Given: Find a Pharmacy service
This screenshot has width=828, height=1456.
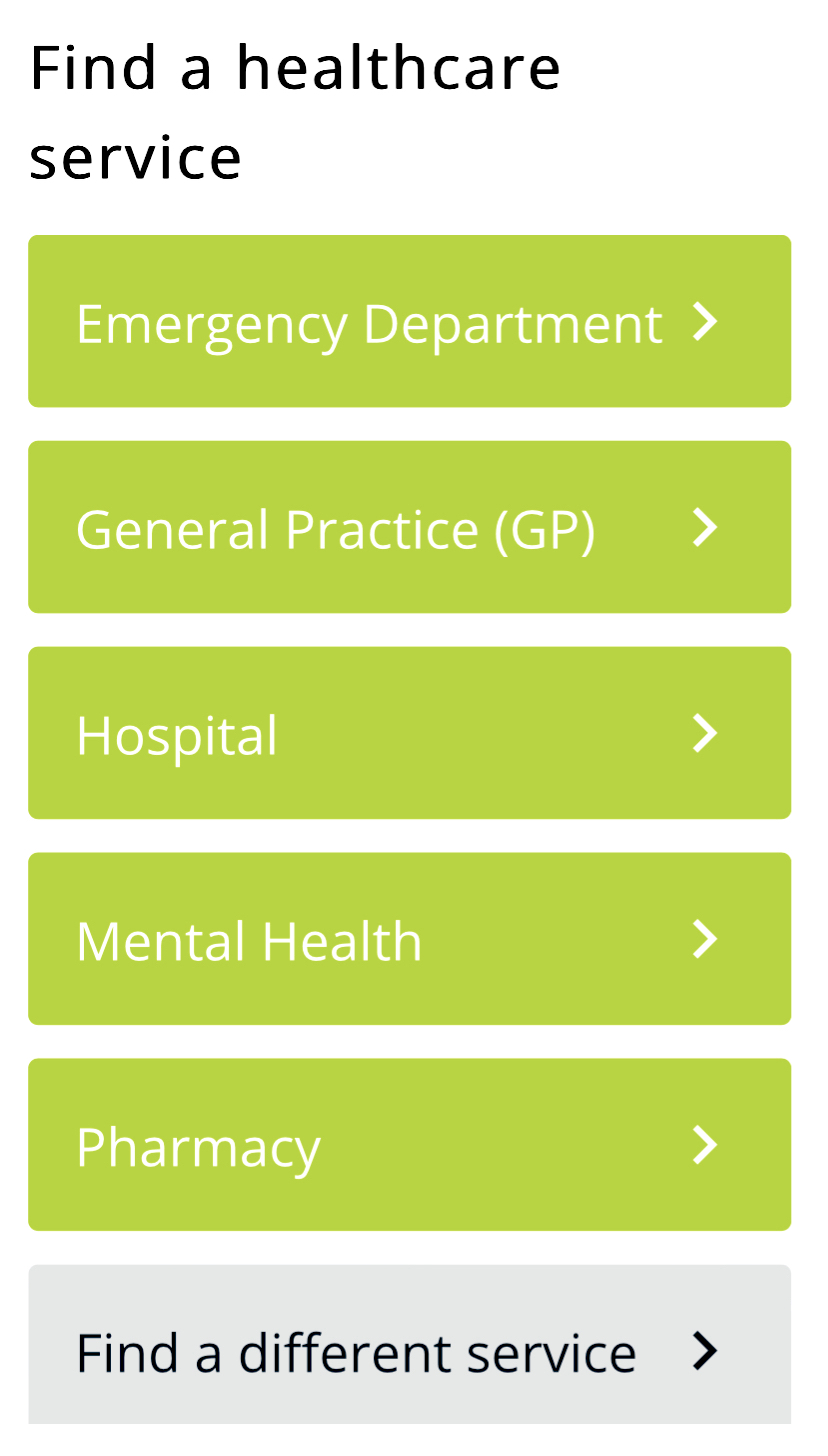Looking at the screenshot, I should coord(409,1146).
